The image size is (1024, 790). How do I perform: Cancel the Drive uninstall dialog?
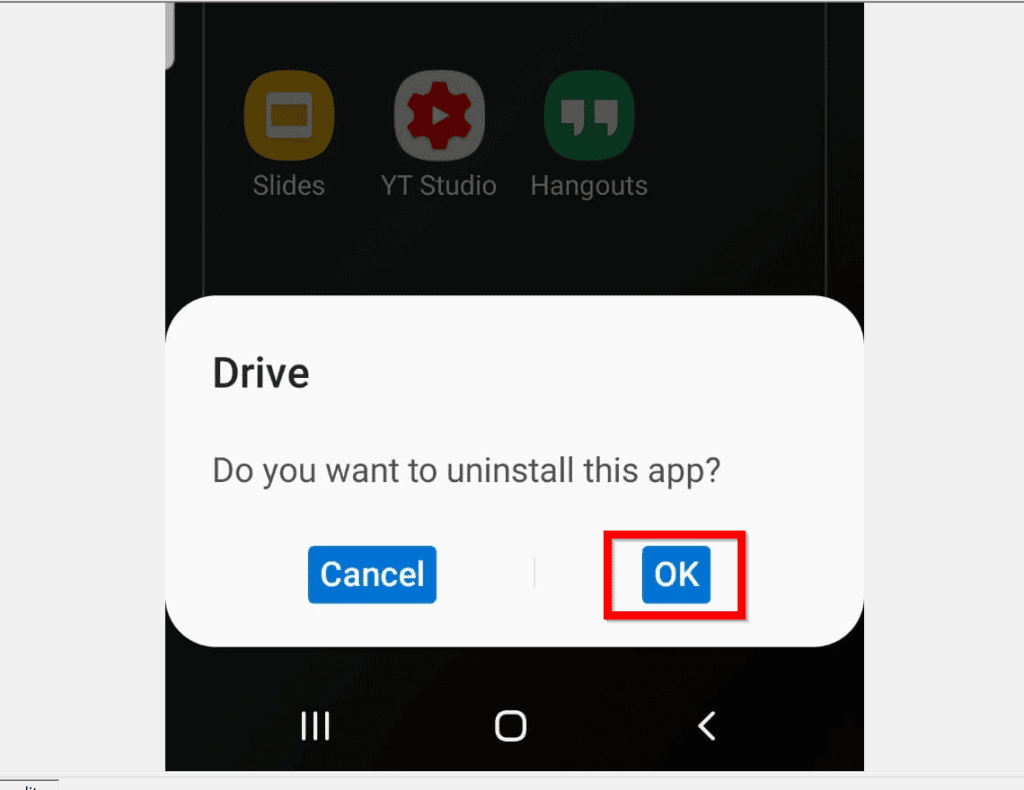pos(372,575)
